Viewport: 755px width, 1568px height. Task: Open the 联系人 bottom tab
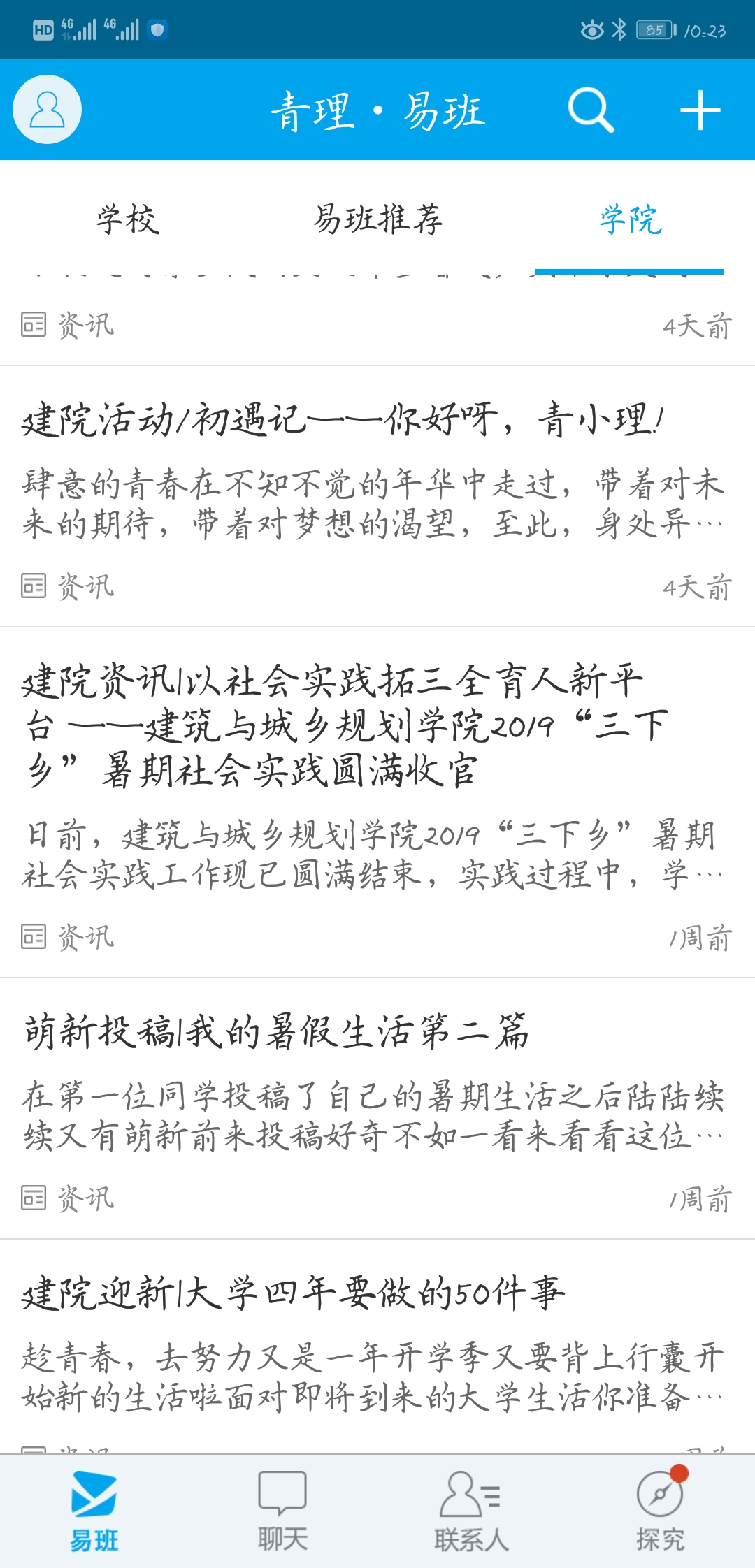(x=470, y=1511)
